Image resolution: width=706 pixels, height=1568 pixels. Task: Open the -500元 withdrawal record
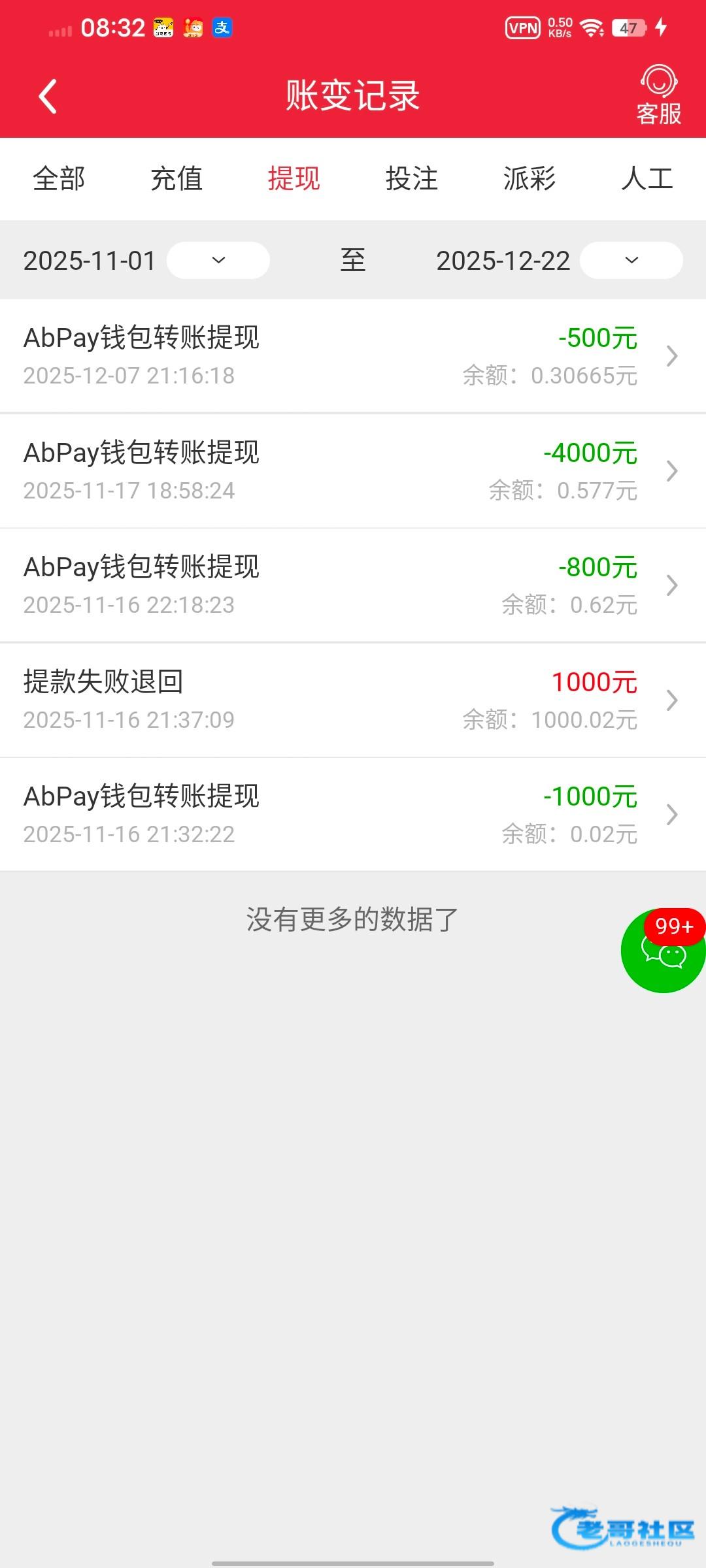[x=353, y=356]
